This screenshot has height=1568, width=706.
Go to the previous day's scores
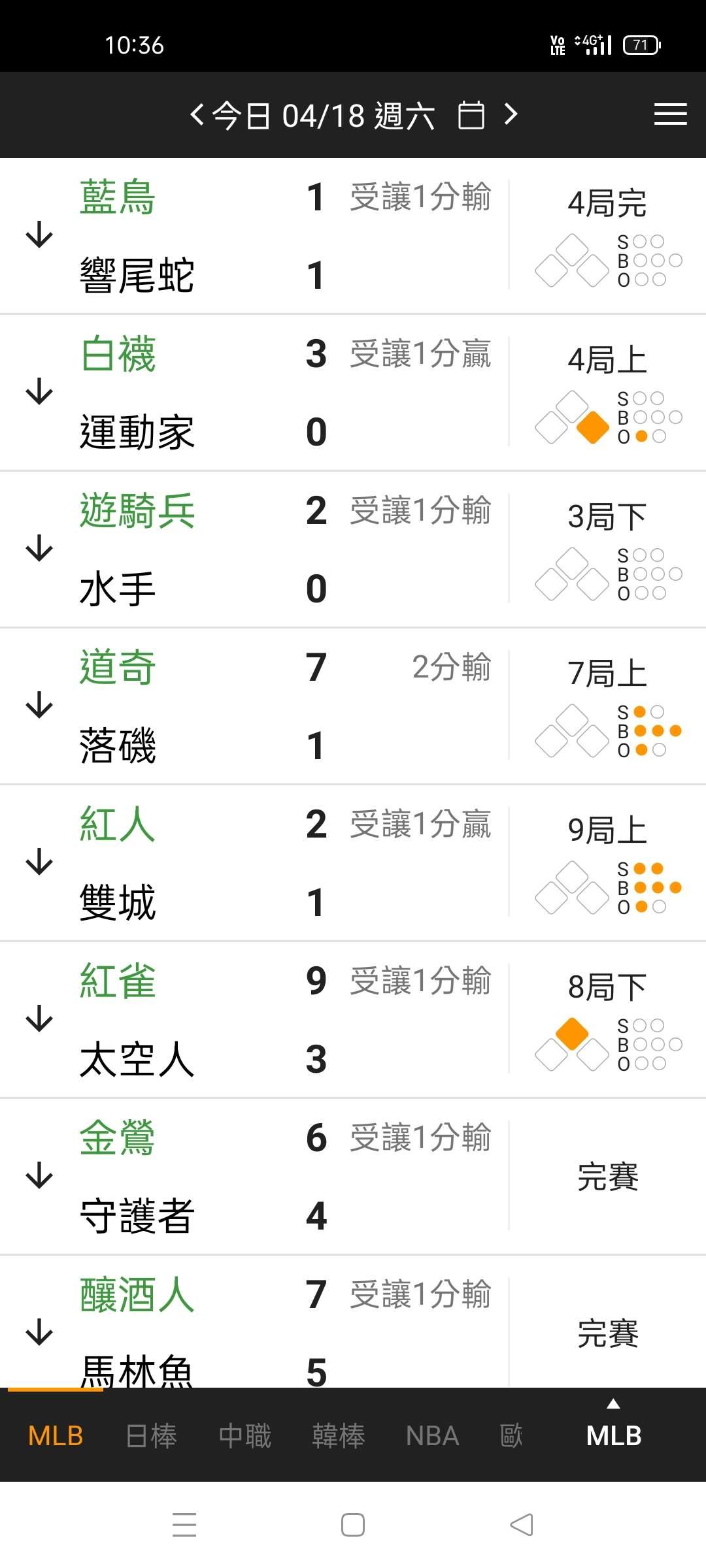point(196,116)
